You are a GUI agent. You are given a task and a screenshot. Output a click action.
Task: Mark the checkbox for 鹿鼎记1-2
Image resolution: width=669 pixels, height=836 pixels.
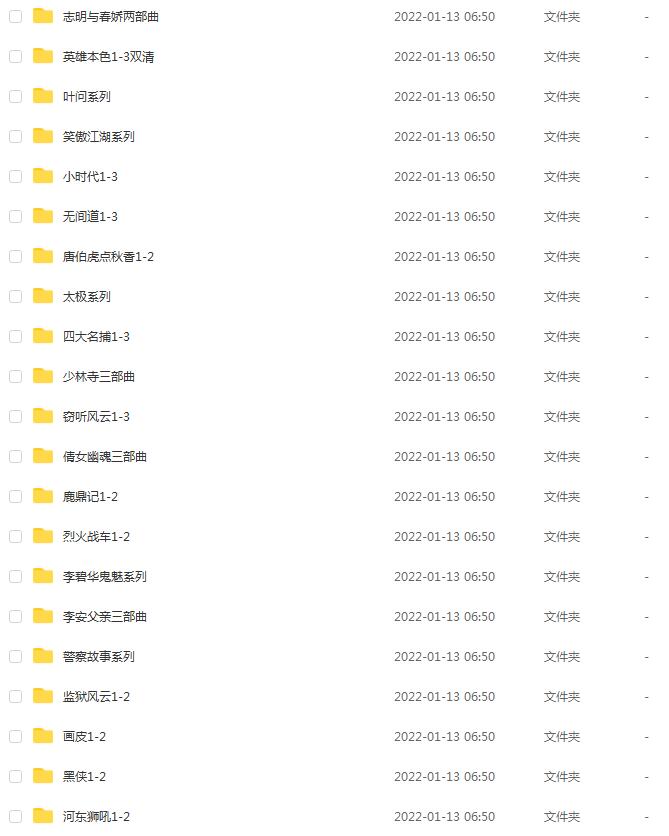[x=15, y=497]
